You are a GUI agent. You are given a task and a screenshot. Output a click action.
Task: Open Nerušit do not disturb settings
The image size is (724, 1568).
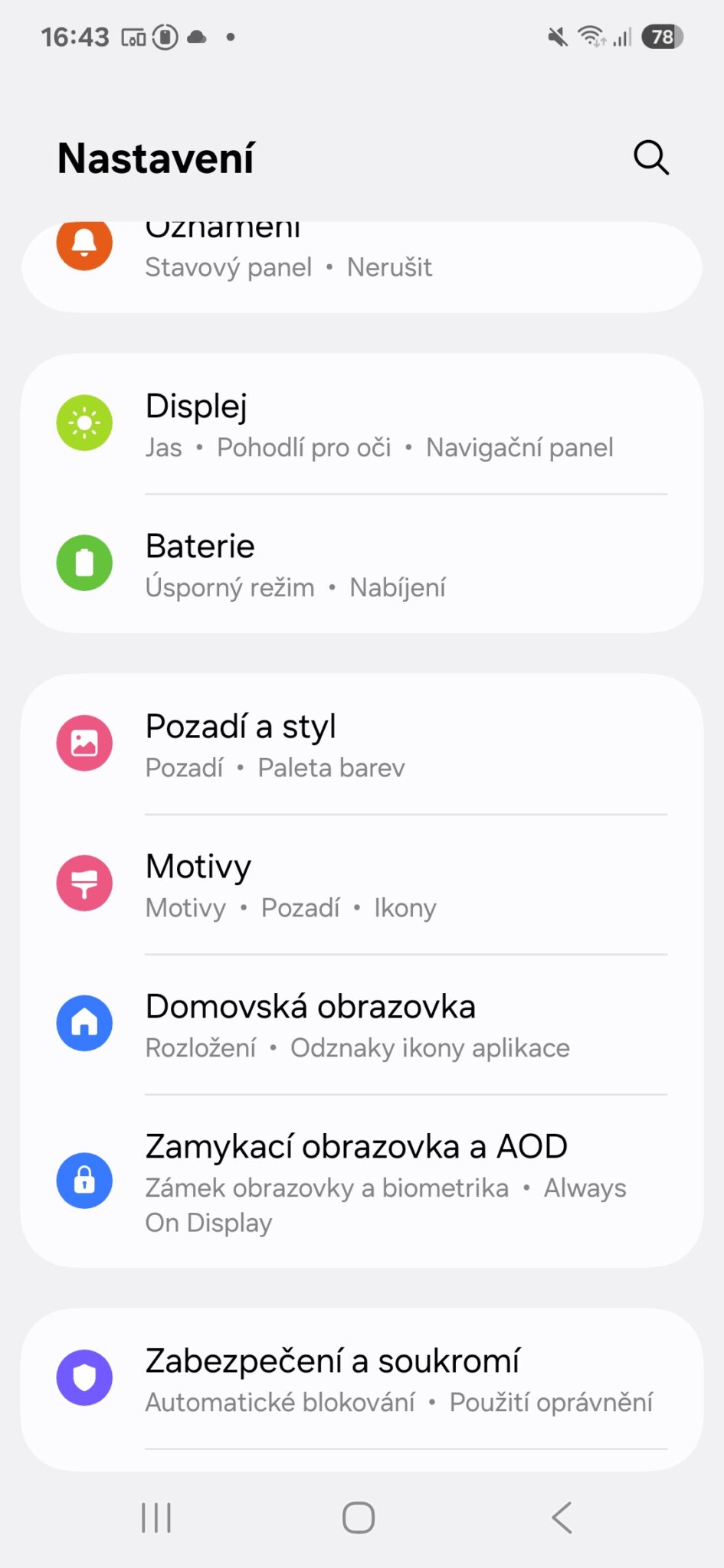tap(390, 266)
